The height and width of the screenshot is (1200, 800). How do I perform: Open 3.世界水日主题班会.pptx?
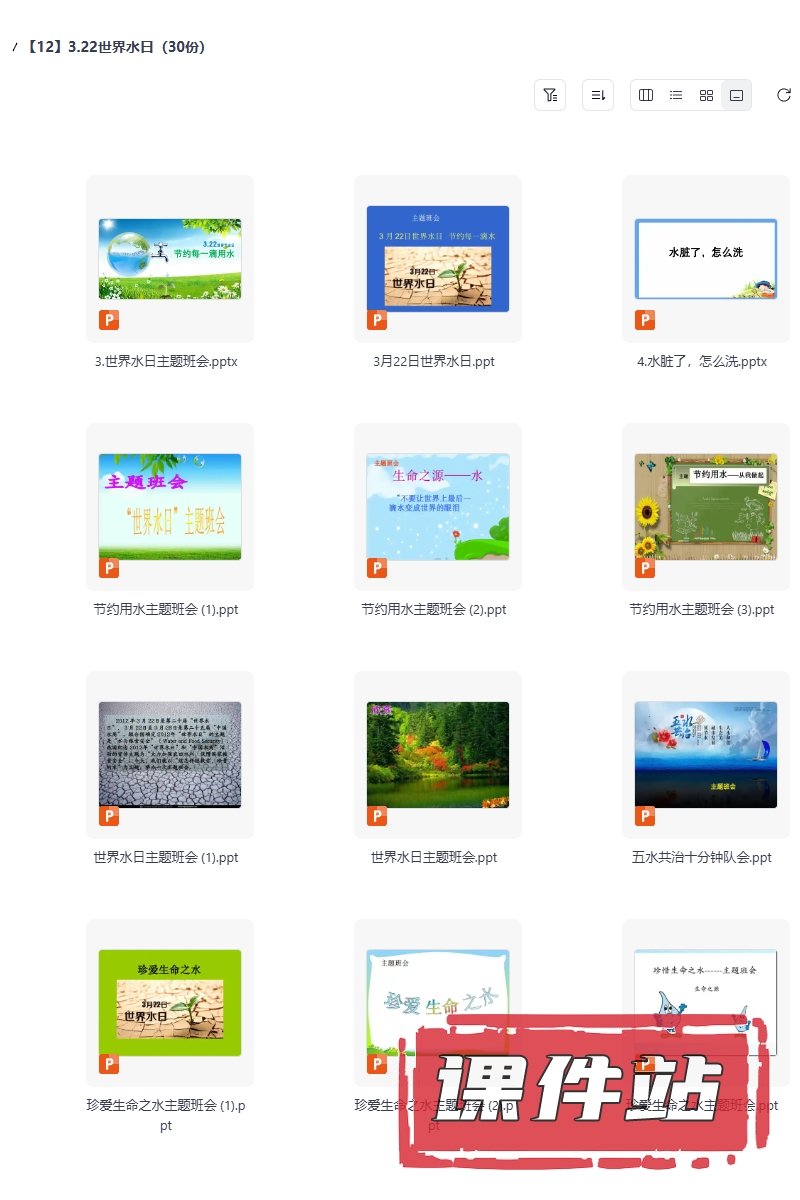pos(170,259)
